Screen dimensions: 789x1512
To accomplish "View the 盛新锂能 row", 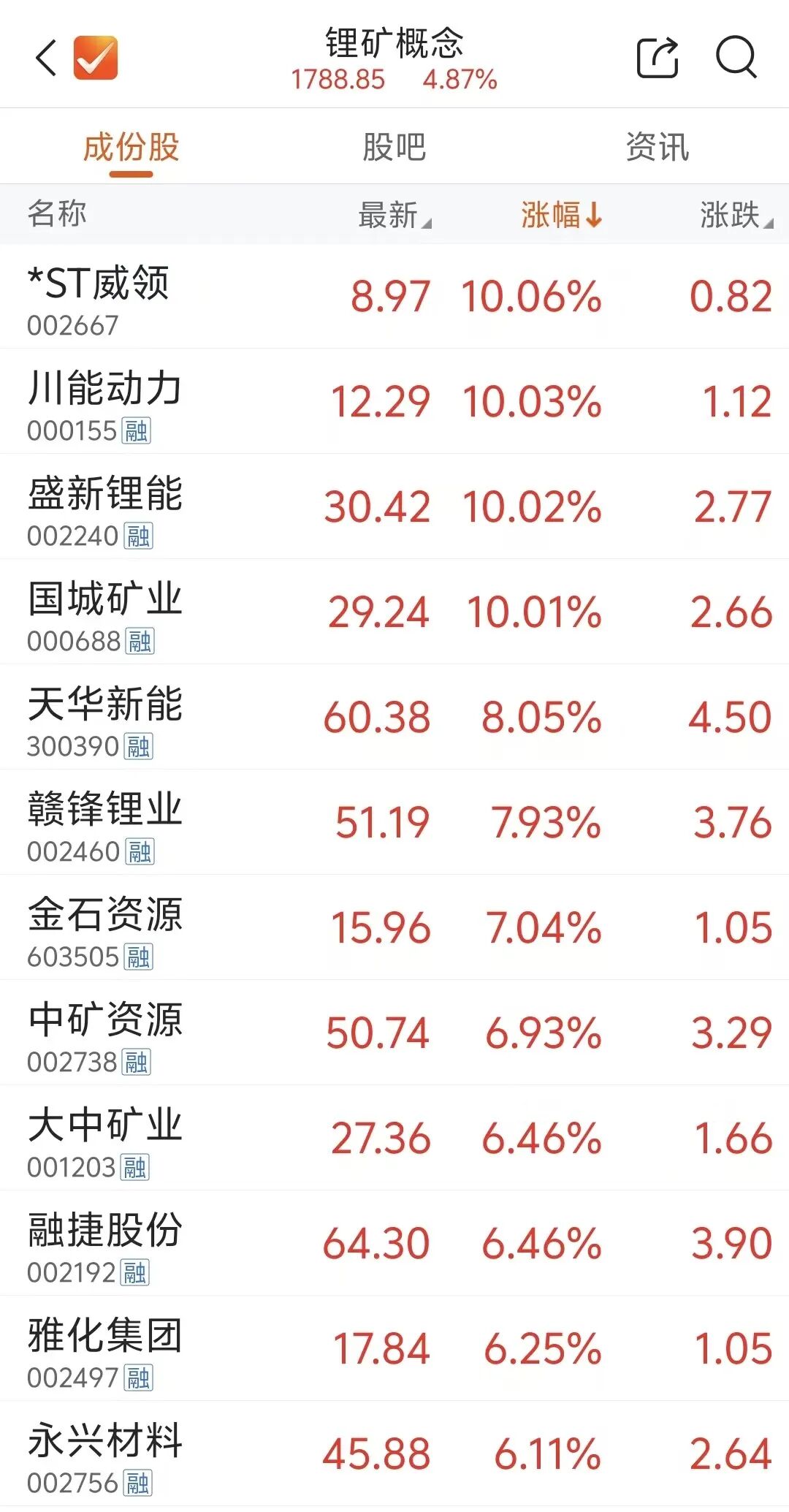I will (394, 507).
